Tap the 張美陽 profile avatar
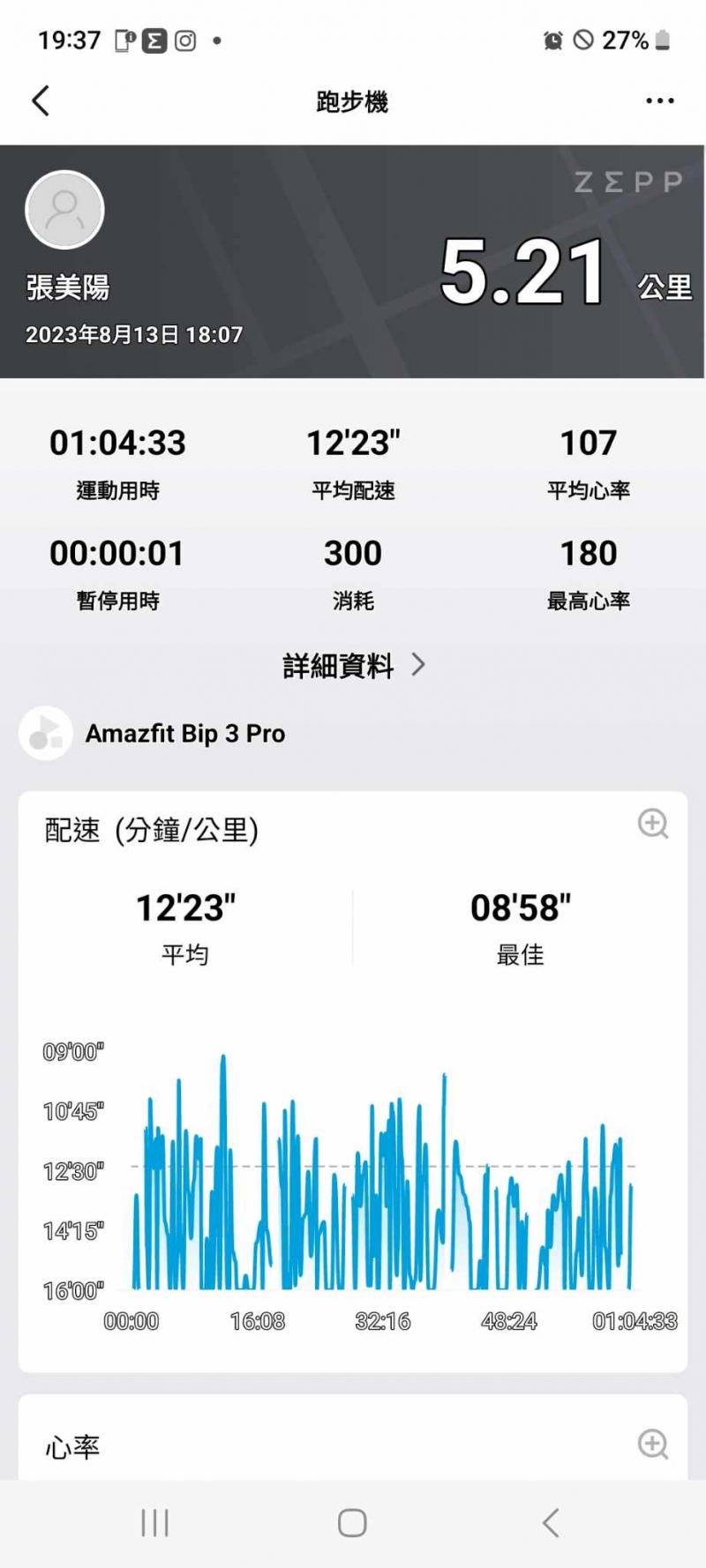Viewport: 706px width, 1568px height. 65,210
